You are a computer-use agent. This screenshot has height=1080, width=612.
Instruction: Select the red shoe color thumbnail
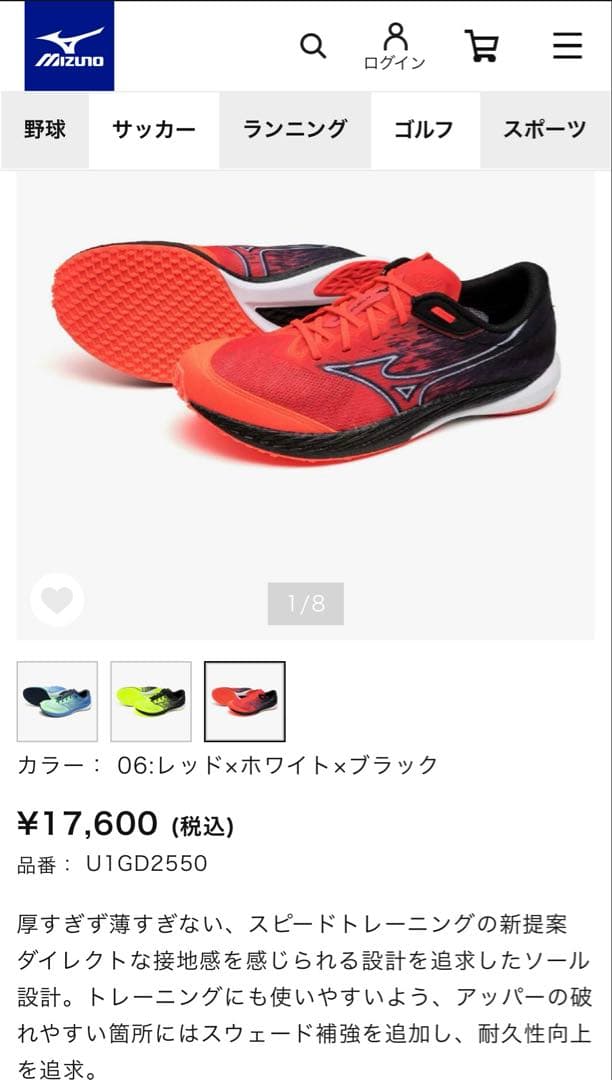[245, 701]
